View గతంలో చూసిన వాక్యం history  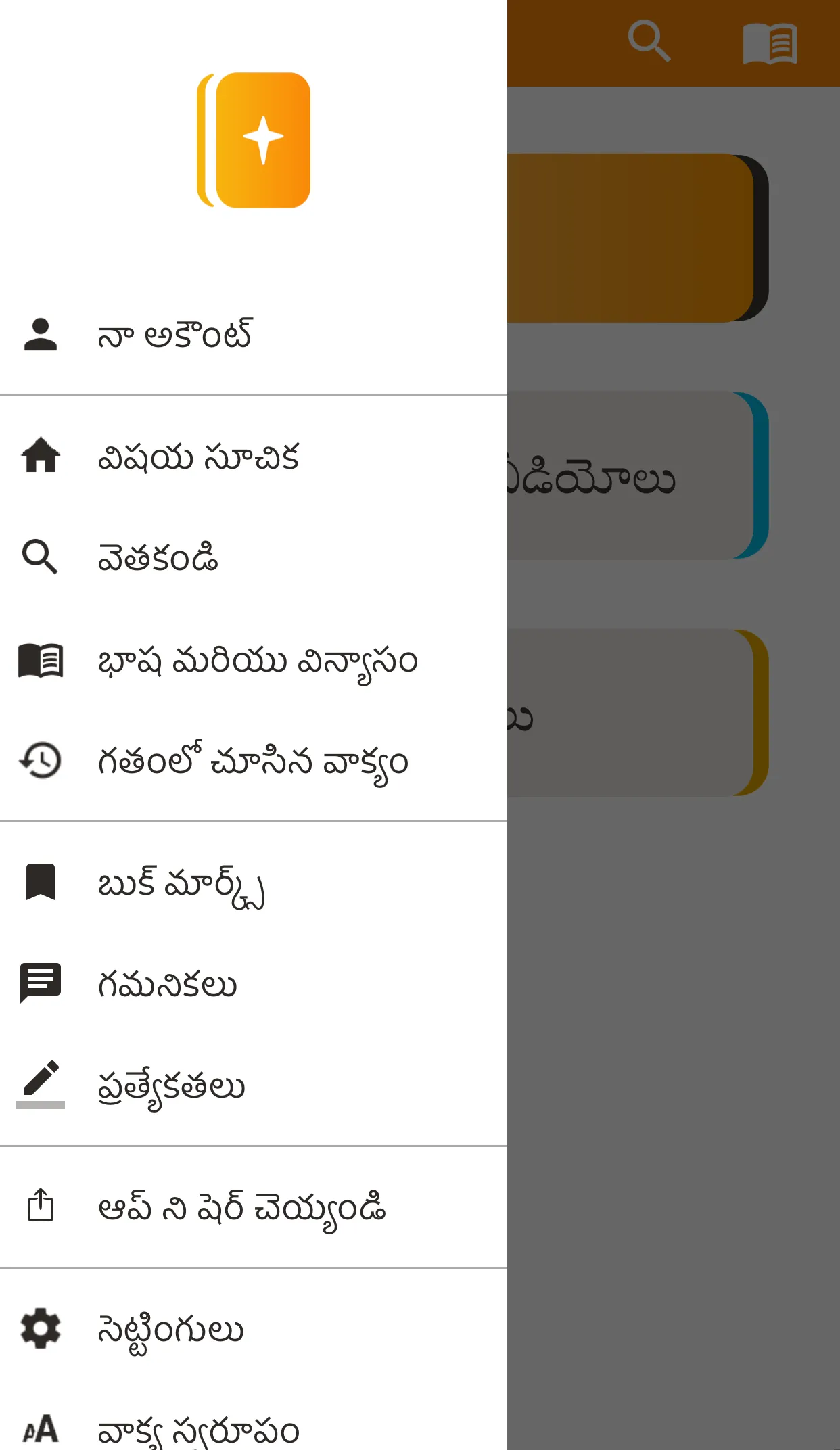pyautogui.click(x=254, y=761)
